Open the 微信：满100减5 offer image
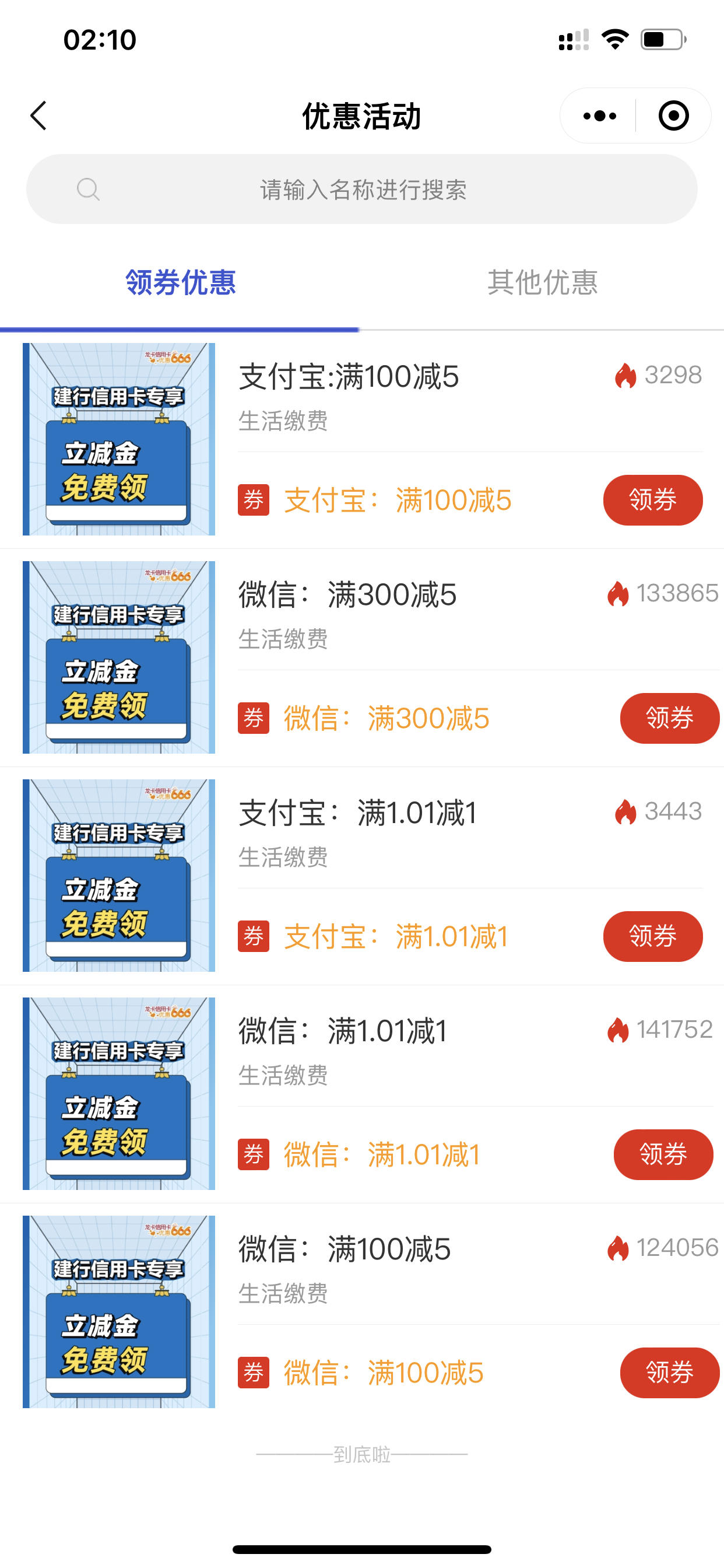The height and width of the screenshot is (1568, 724). point(119,1312)
